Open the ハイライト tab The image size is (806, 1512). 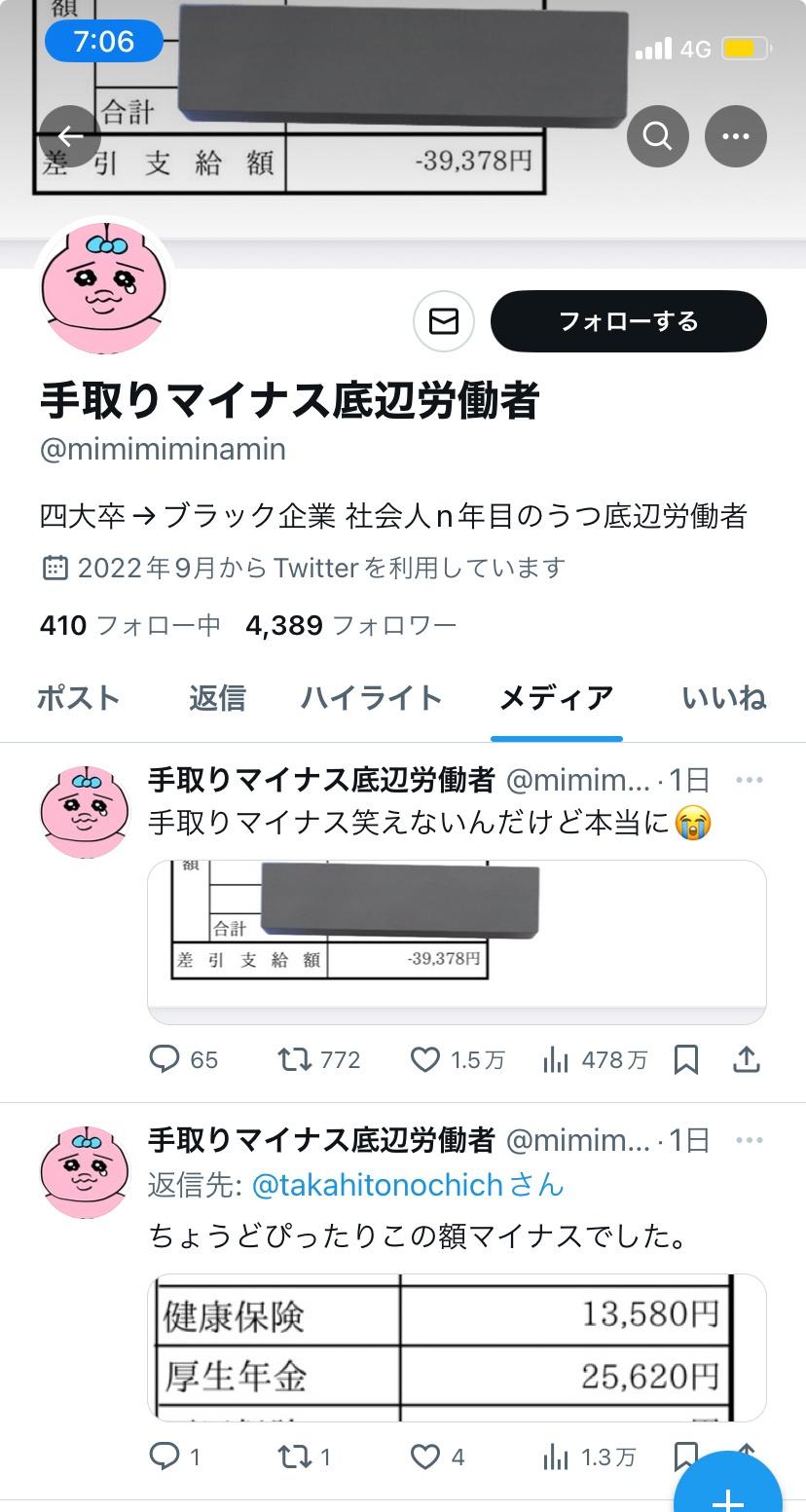(x=371, y=698)
